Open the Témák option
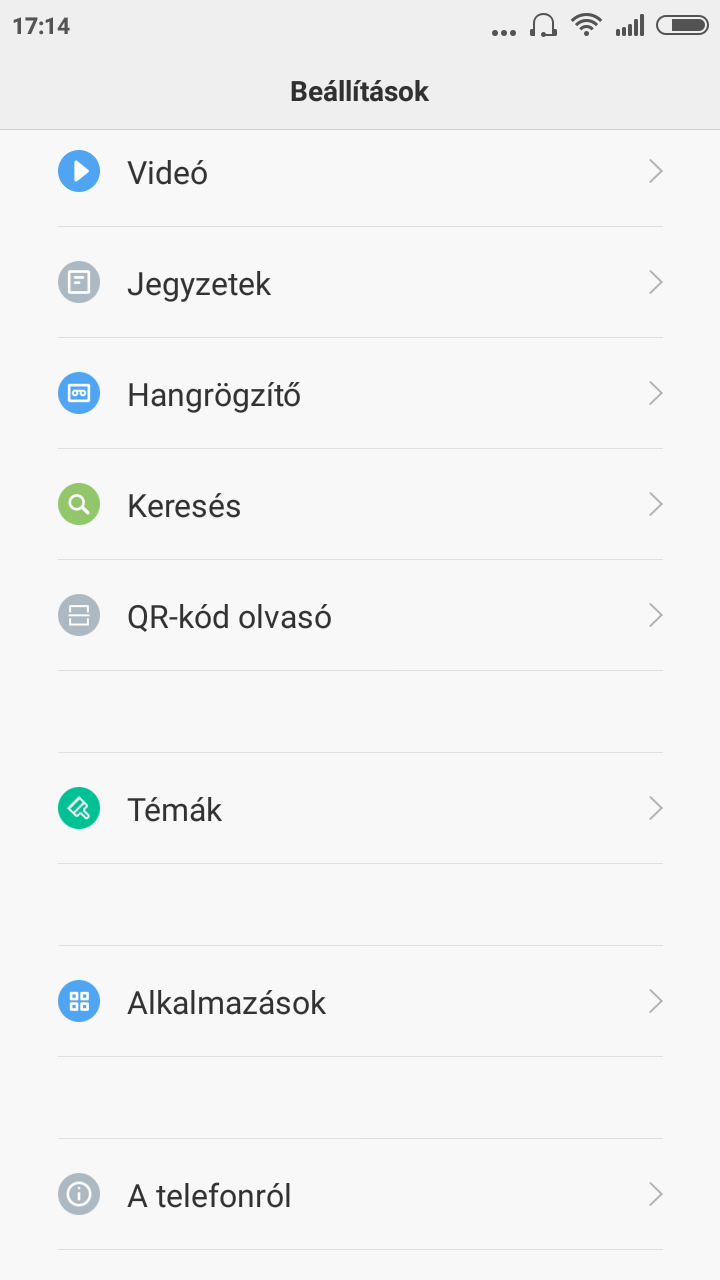 [360, 808]
